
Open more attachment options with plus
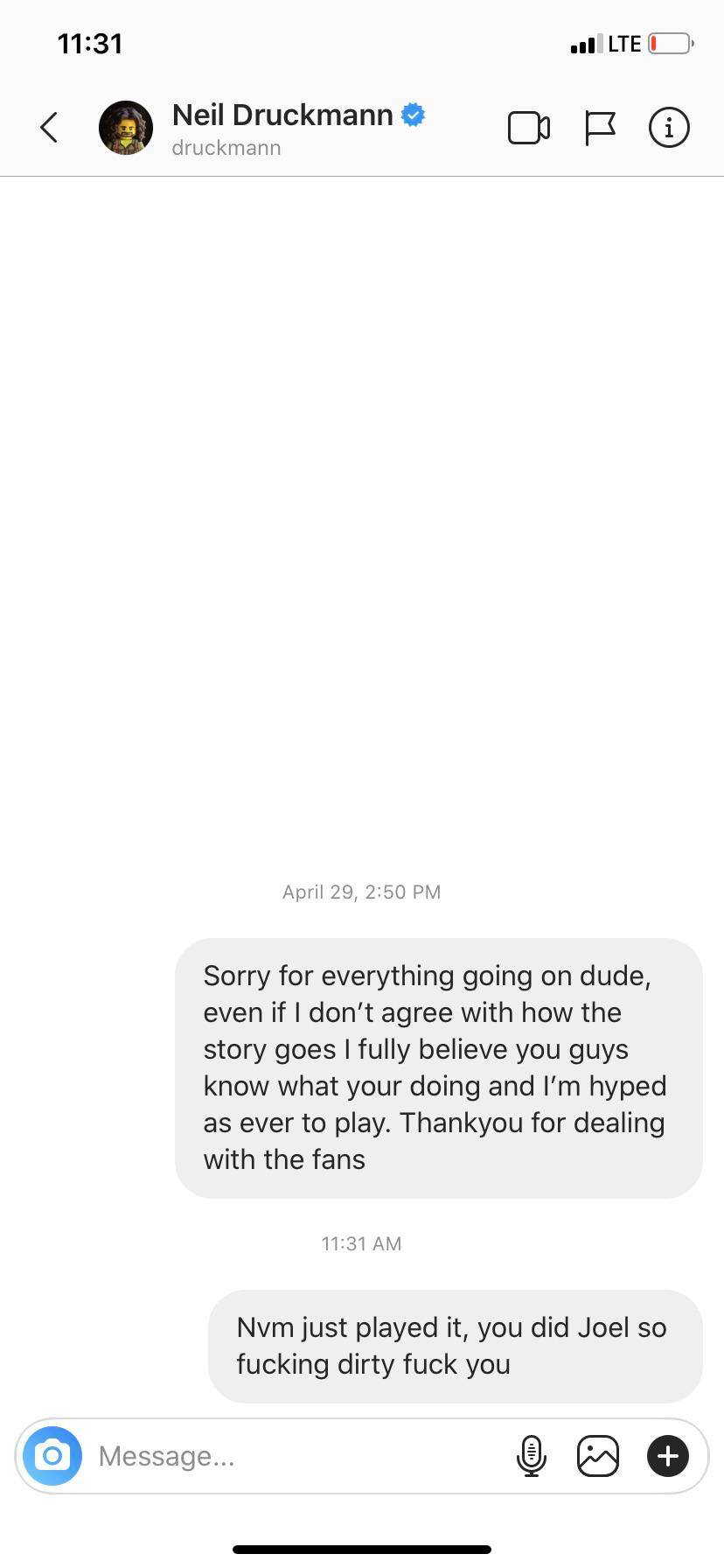[668, 1456]
